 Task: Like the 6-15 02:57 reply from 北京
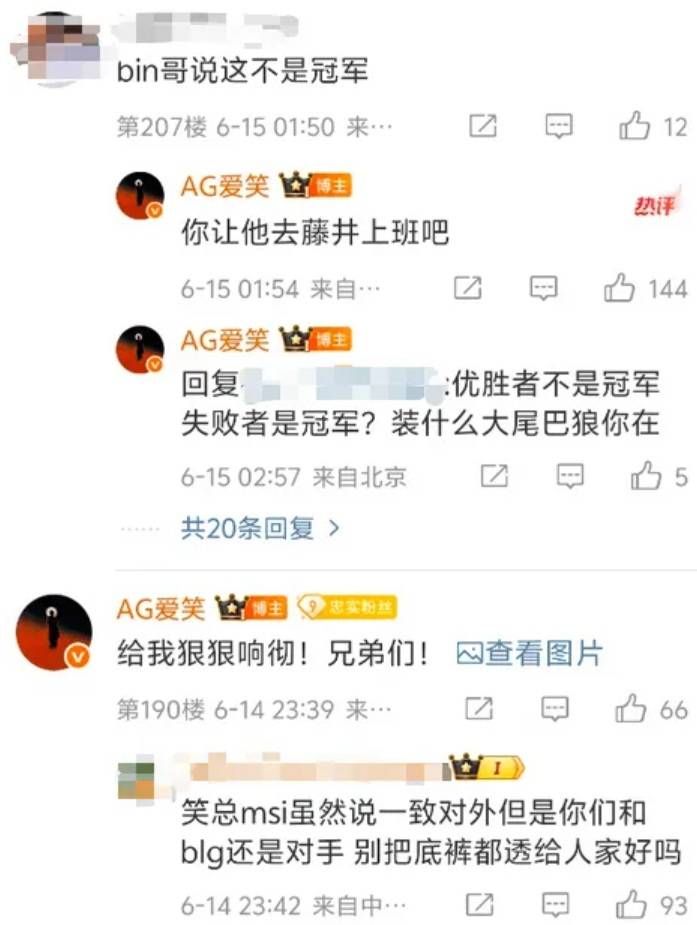(x=646, y=476)
